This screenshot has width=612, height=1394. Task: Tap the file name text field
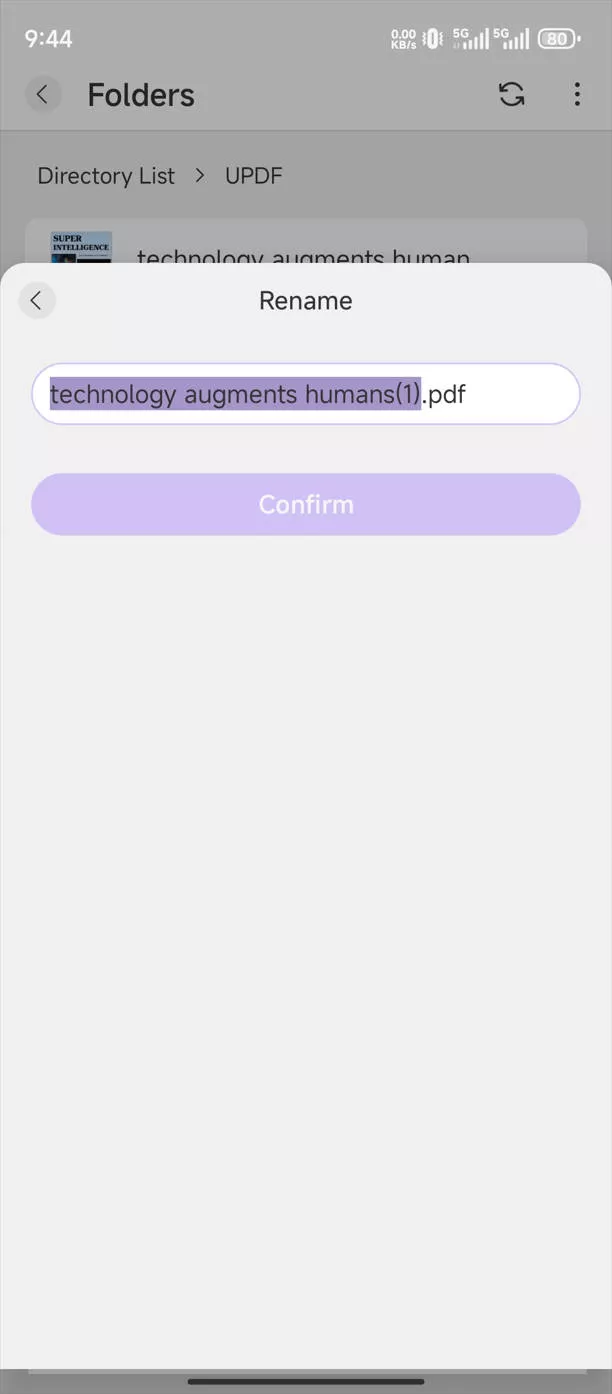coord(306,394)
